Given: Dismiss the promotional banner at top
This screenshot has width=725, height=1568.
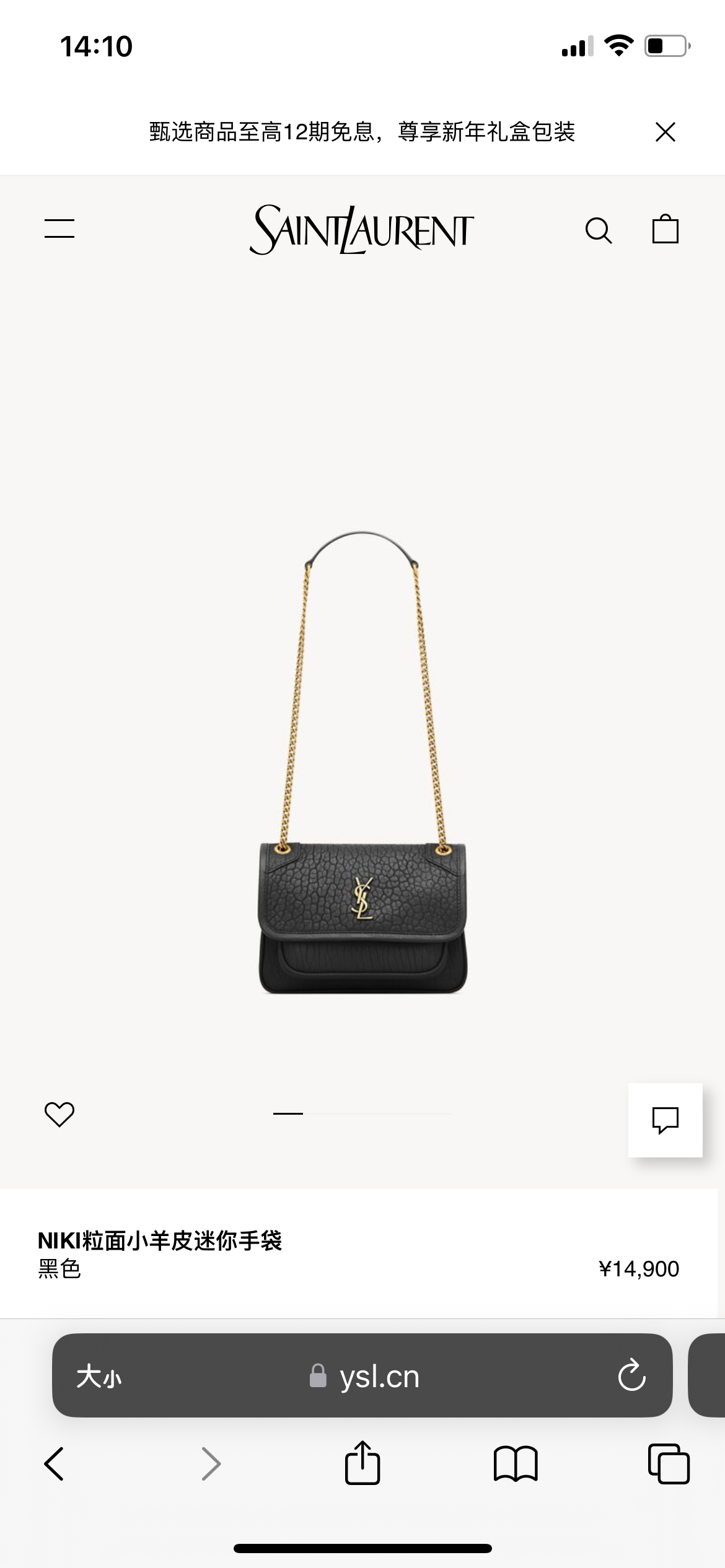Looking at the screenshot, I should pyautogui.click(x=665, y=132).
